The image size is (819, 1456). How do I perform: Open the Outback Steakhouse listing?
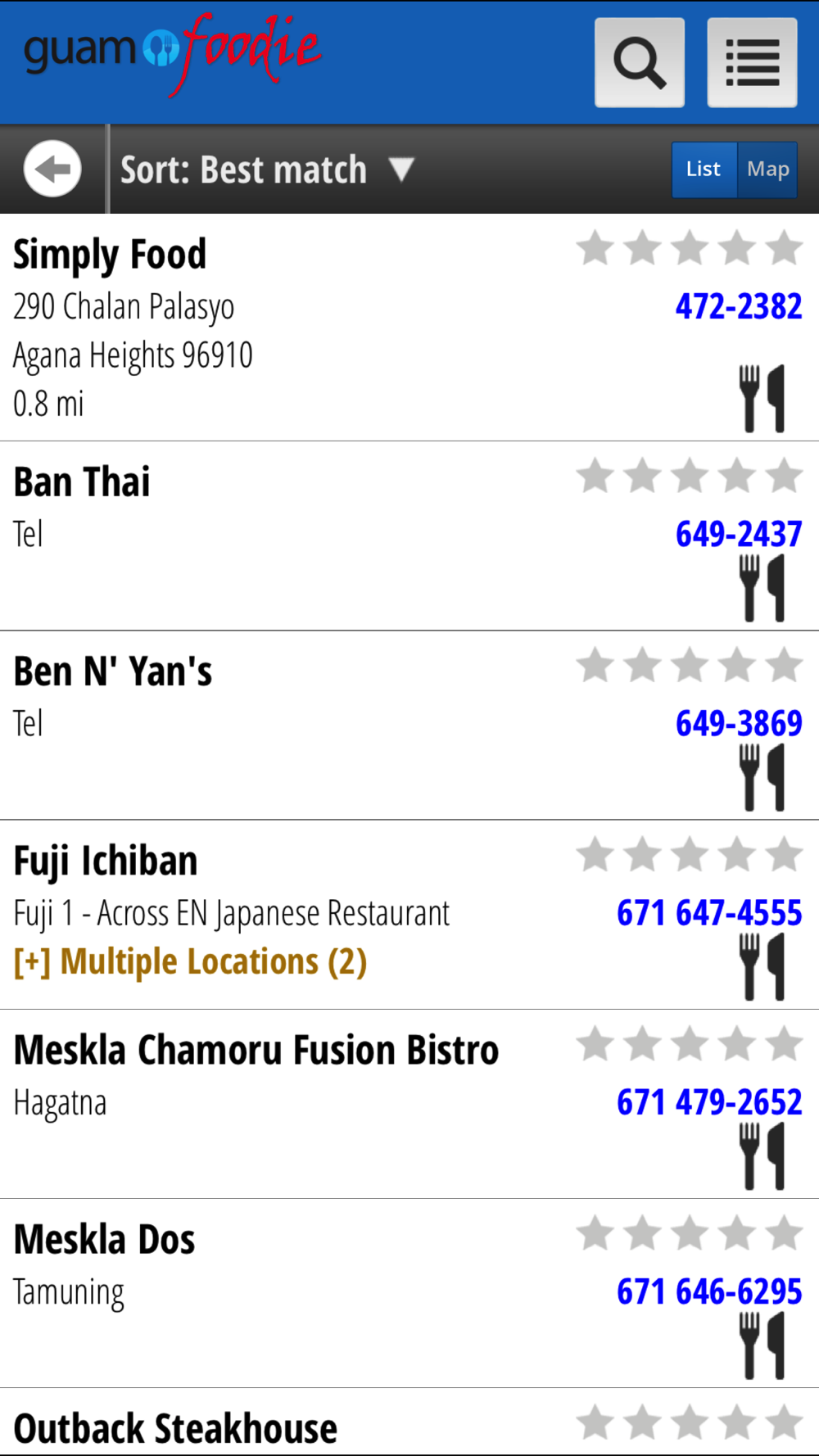175,1429
